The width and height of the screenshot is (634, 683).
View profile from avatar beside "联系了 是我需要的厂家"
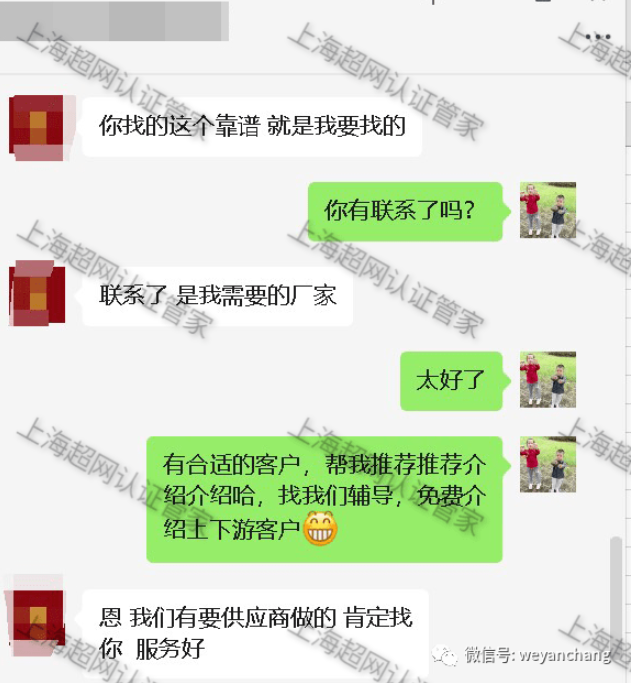click(37, 294)
